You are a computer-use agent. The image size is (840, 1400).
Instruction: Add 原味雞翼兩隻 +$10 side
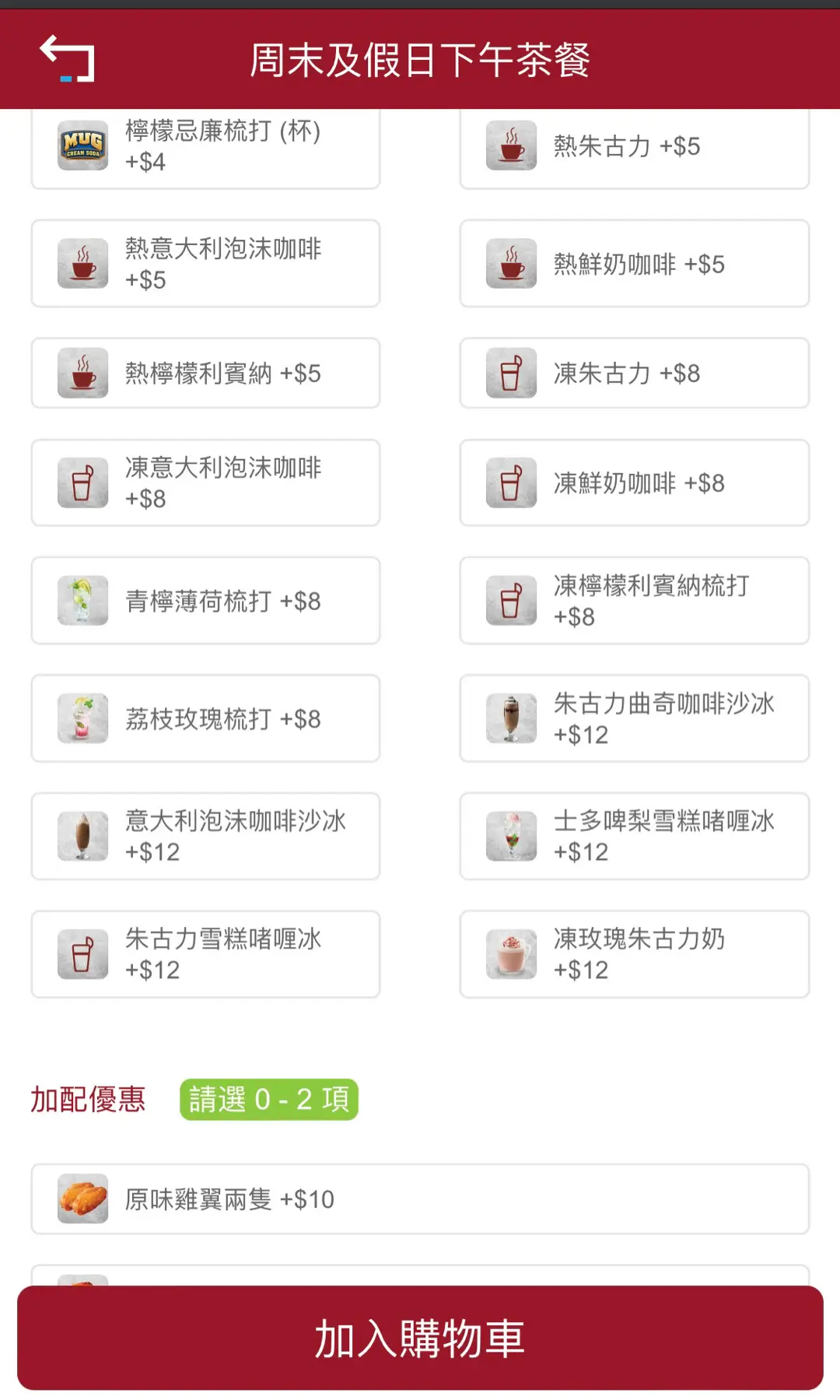(420, 1199)
